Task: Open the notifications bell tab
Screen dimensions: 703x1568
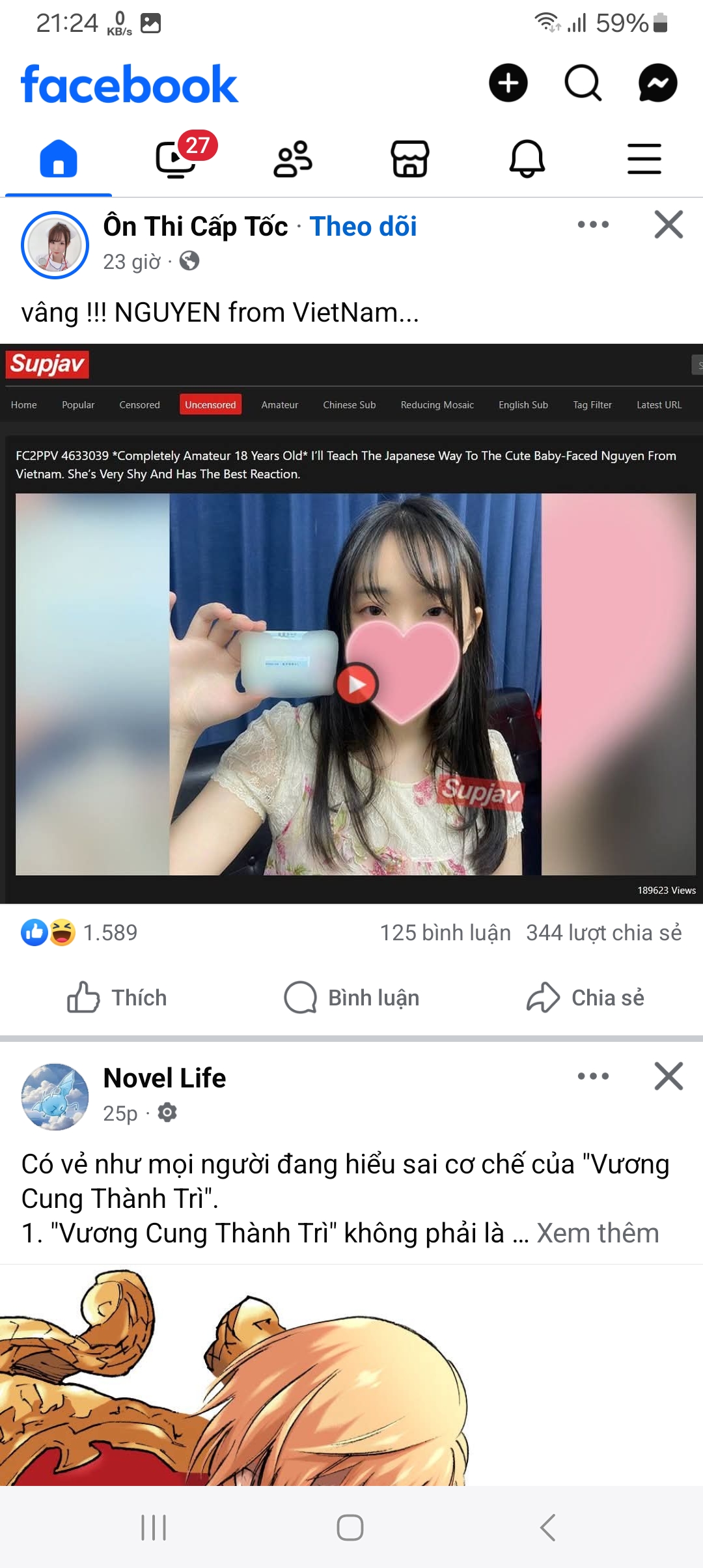Action: click(527, 159)
